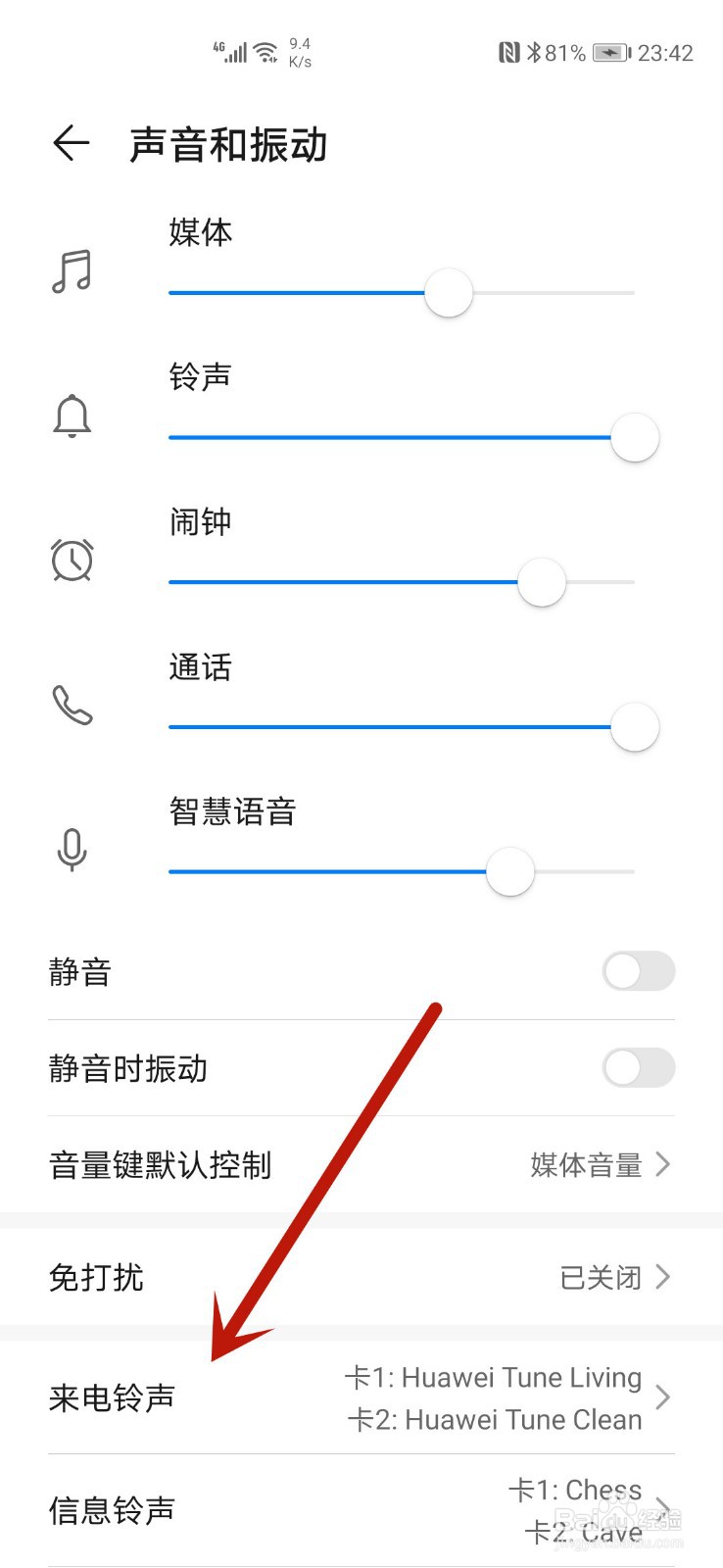Click the Bluetooth icon in the status bar
Screen dimensions: 723x1568
tap(536, 53)
